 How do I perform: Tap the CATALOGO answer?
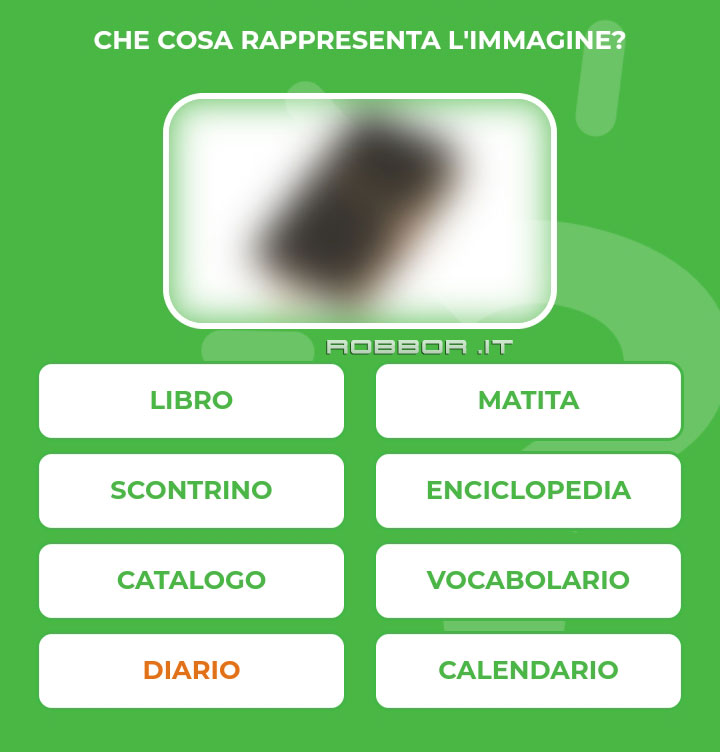pos(191,581)
